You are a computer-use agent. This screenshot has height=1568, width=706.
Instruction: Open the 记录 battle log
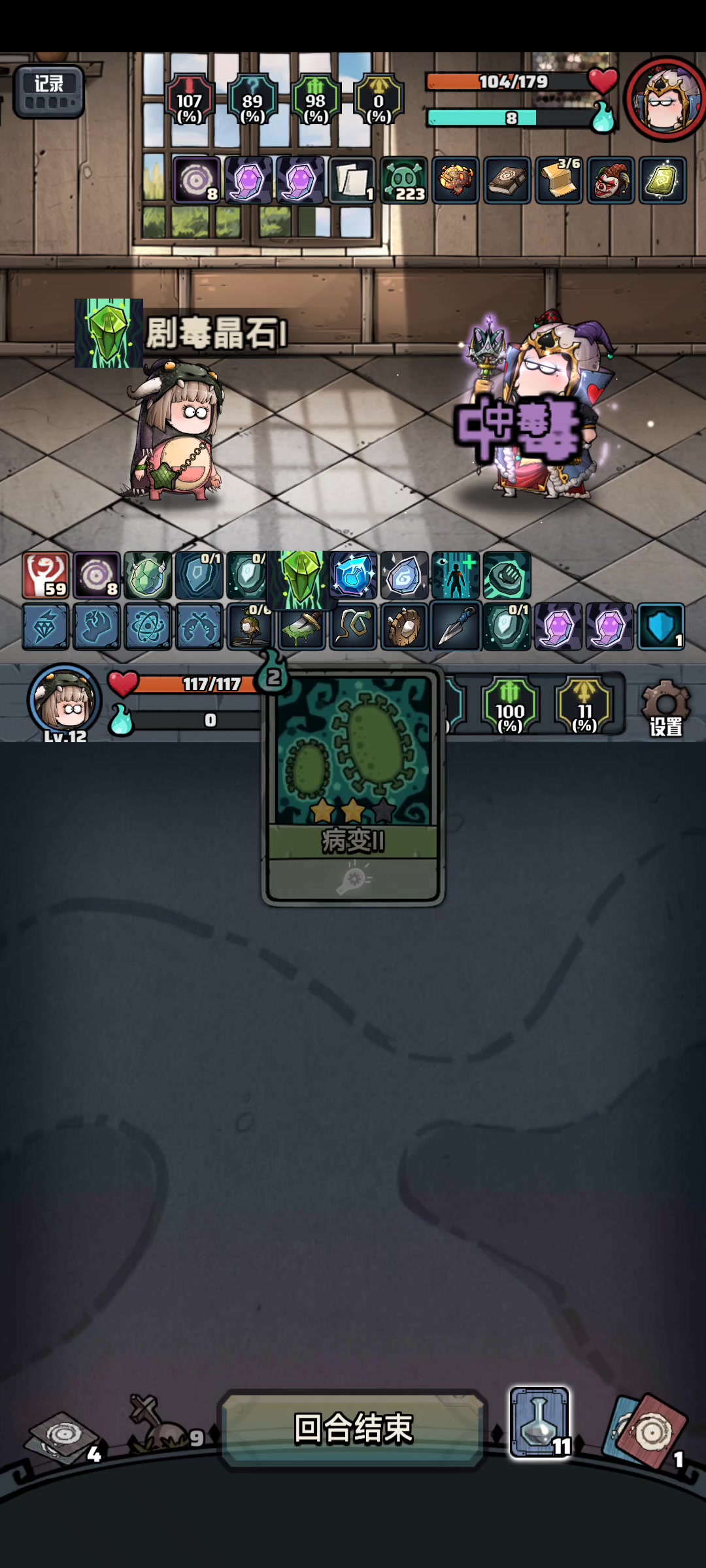point(49,92)
